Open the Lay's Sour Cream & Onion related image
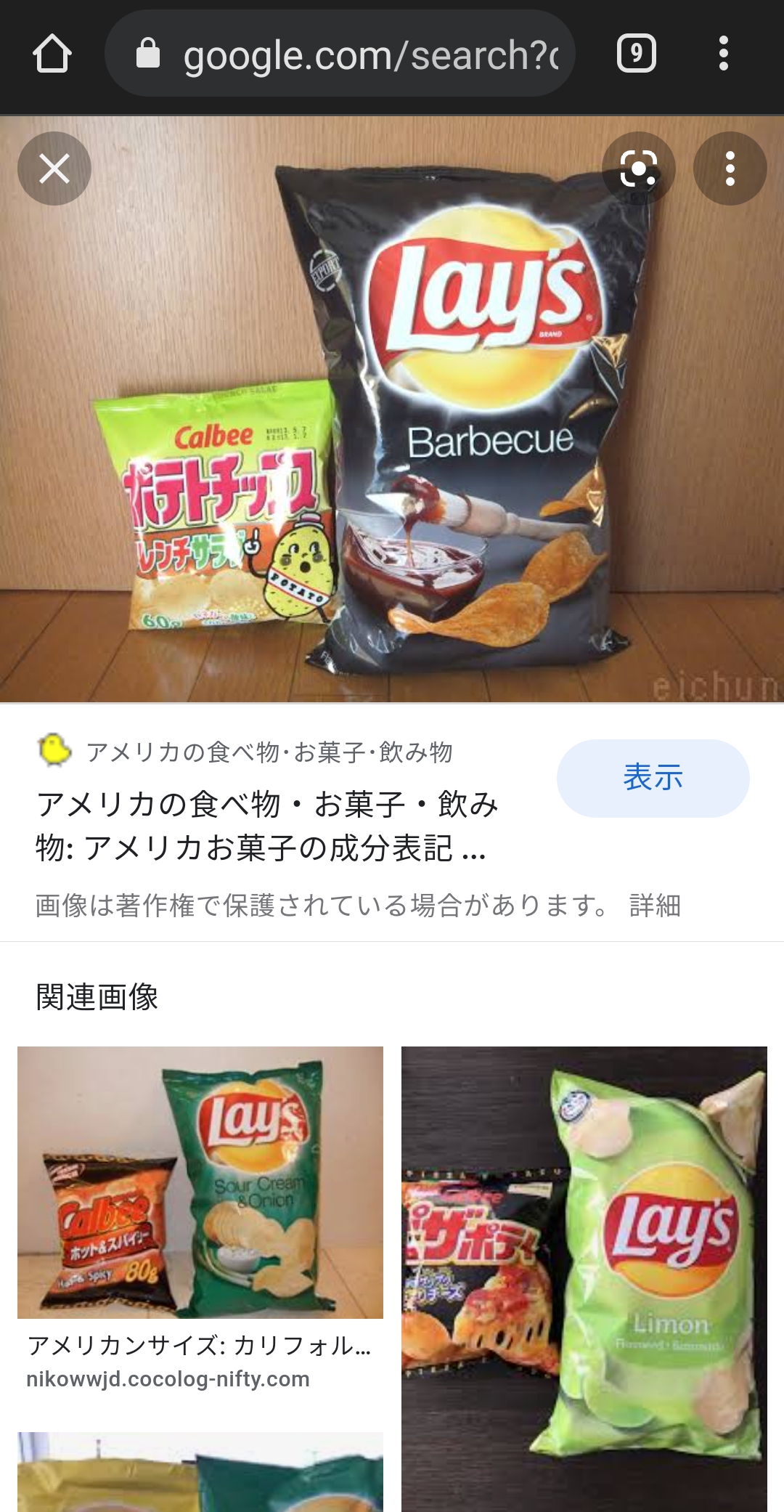 pyautogui.click(x=200, y=1182)
